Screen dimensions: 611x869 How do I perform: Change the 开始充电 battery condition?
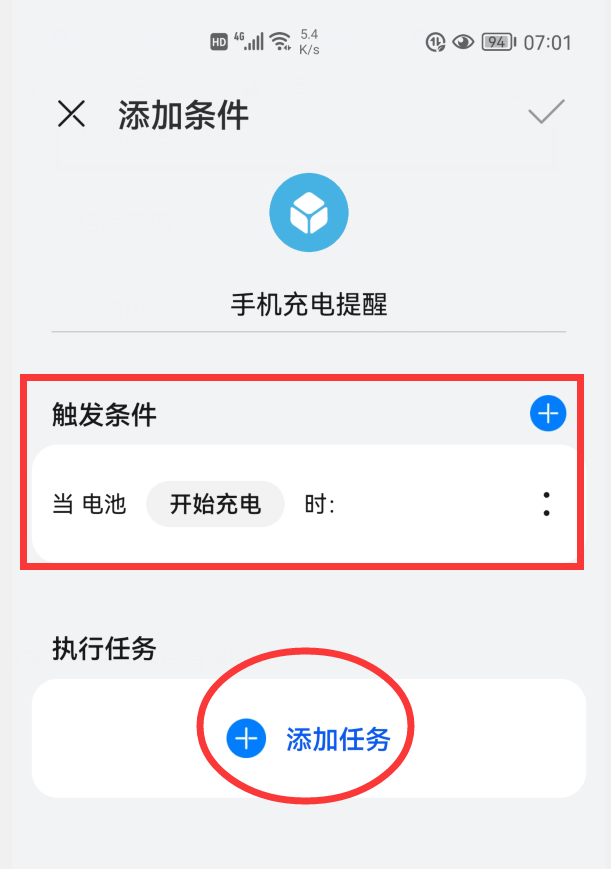click(215, 504)
